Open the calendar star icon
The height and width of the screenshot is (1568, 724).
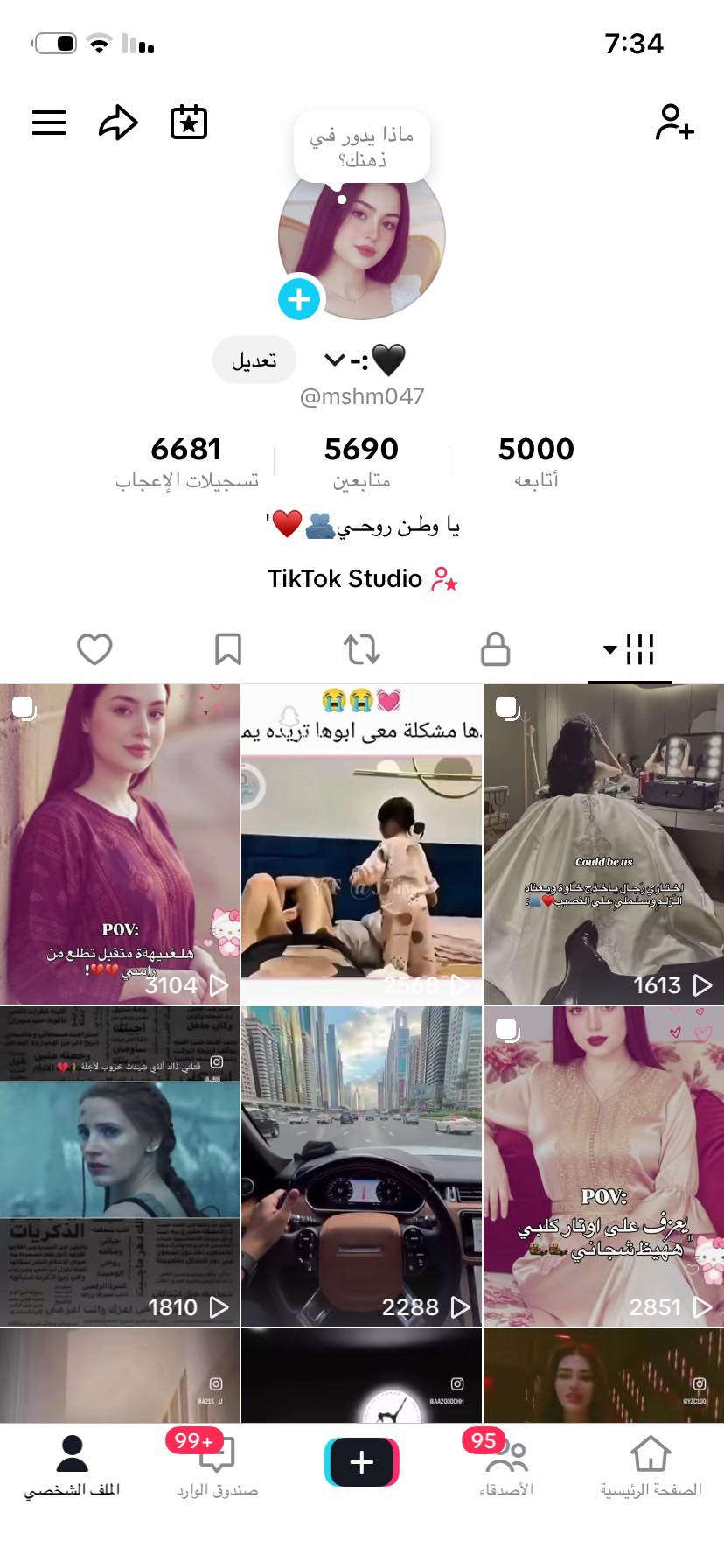188,122
